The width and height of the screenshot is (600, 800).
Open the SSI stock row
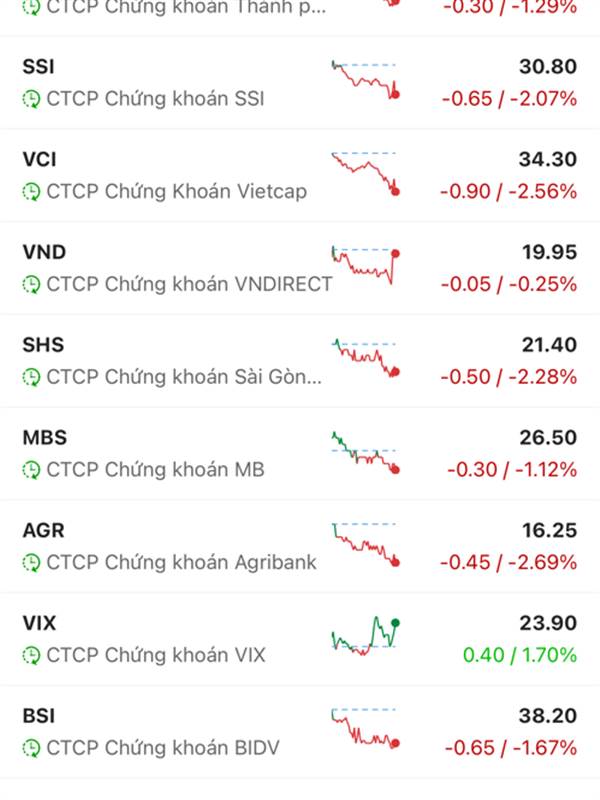[x=300, y=83]
